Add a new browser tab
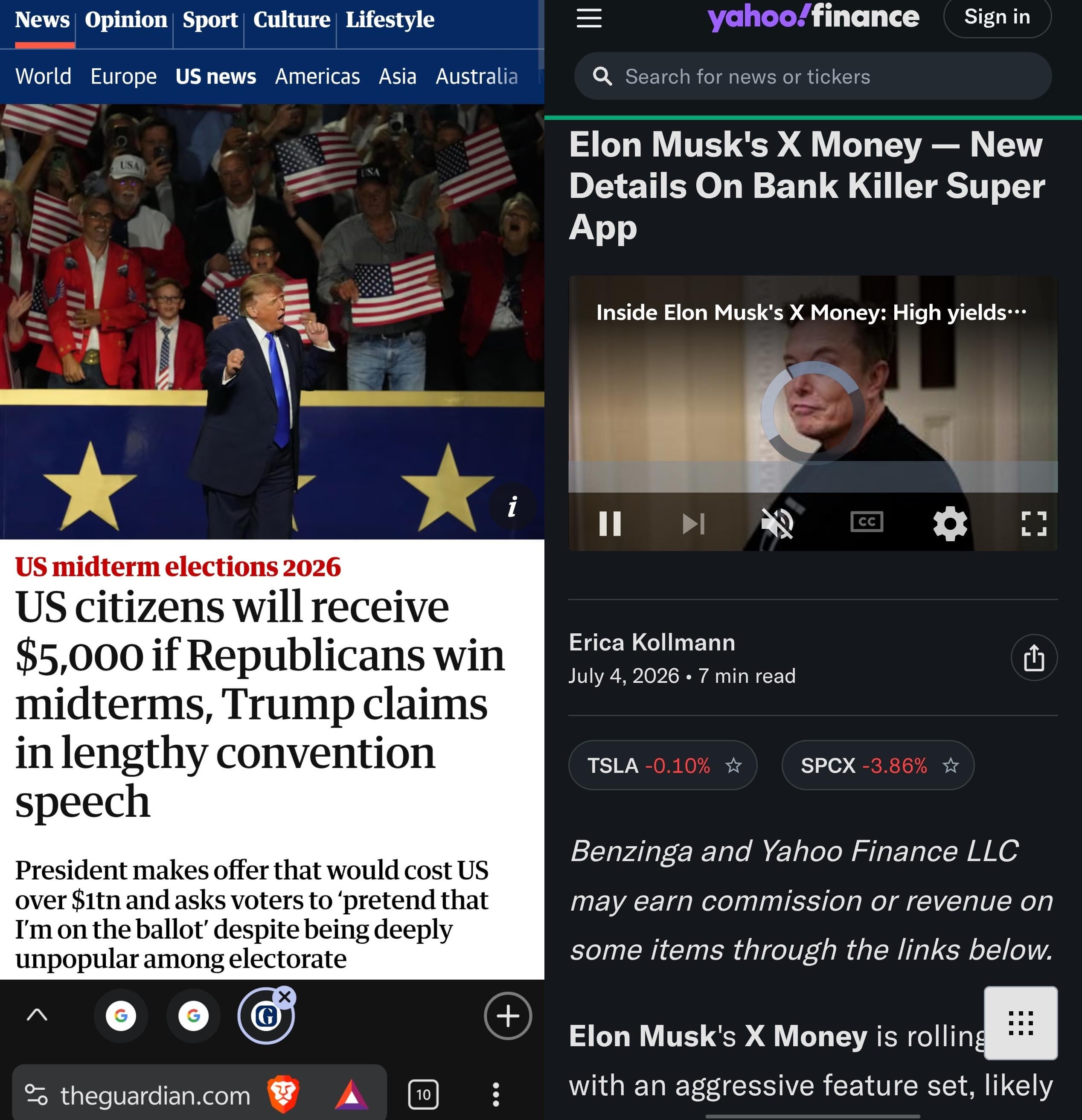Viewport: 1082px width, 1120px height. coord(508,1016)
